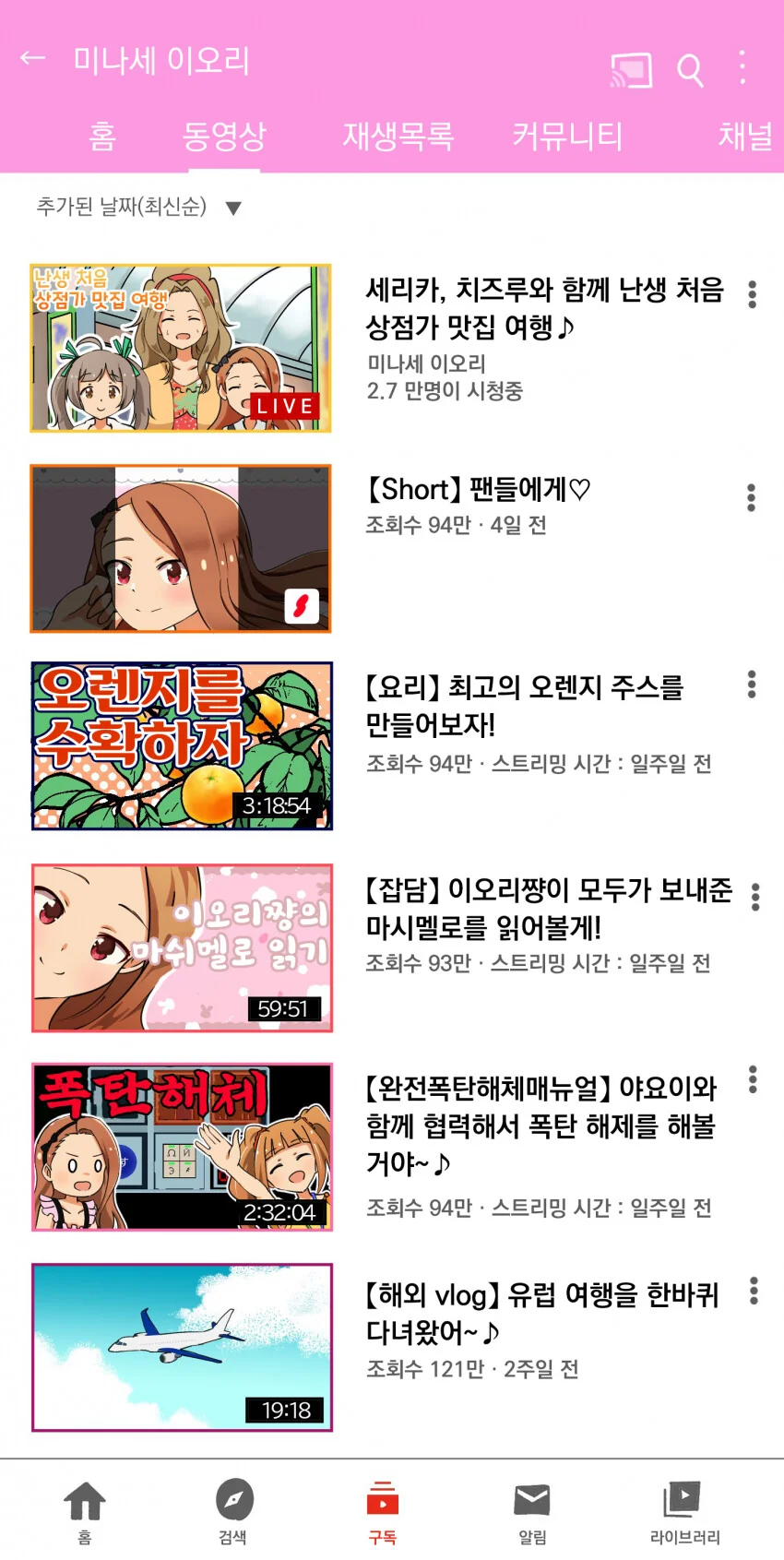
Task: Tap the cast to screen icon
Action: coord(632,69)
